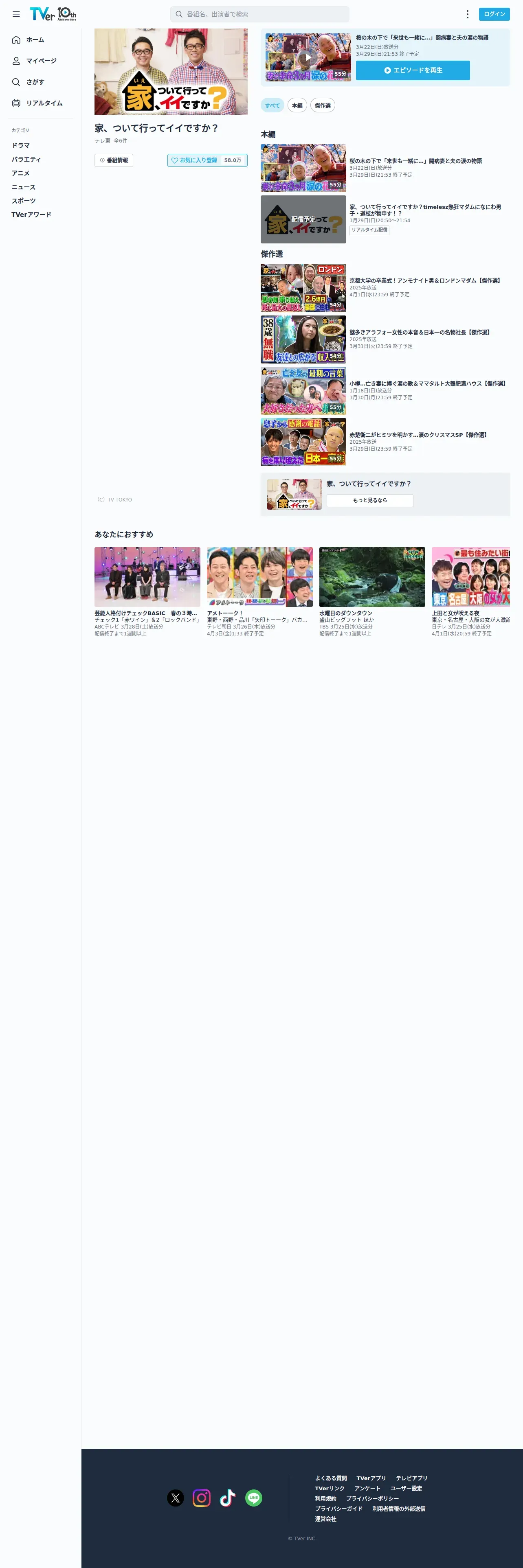Open the 番組情報 button
Image resolution: width=523 pixels, height=1568 pixels.
[114, 160]
